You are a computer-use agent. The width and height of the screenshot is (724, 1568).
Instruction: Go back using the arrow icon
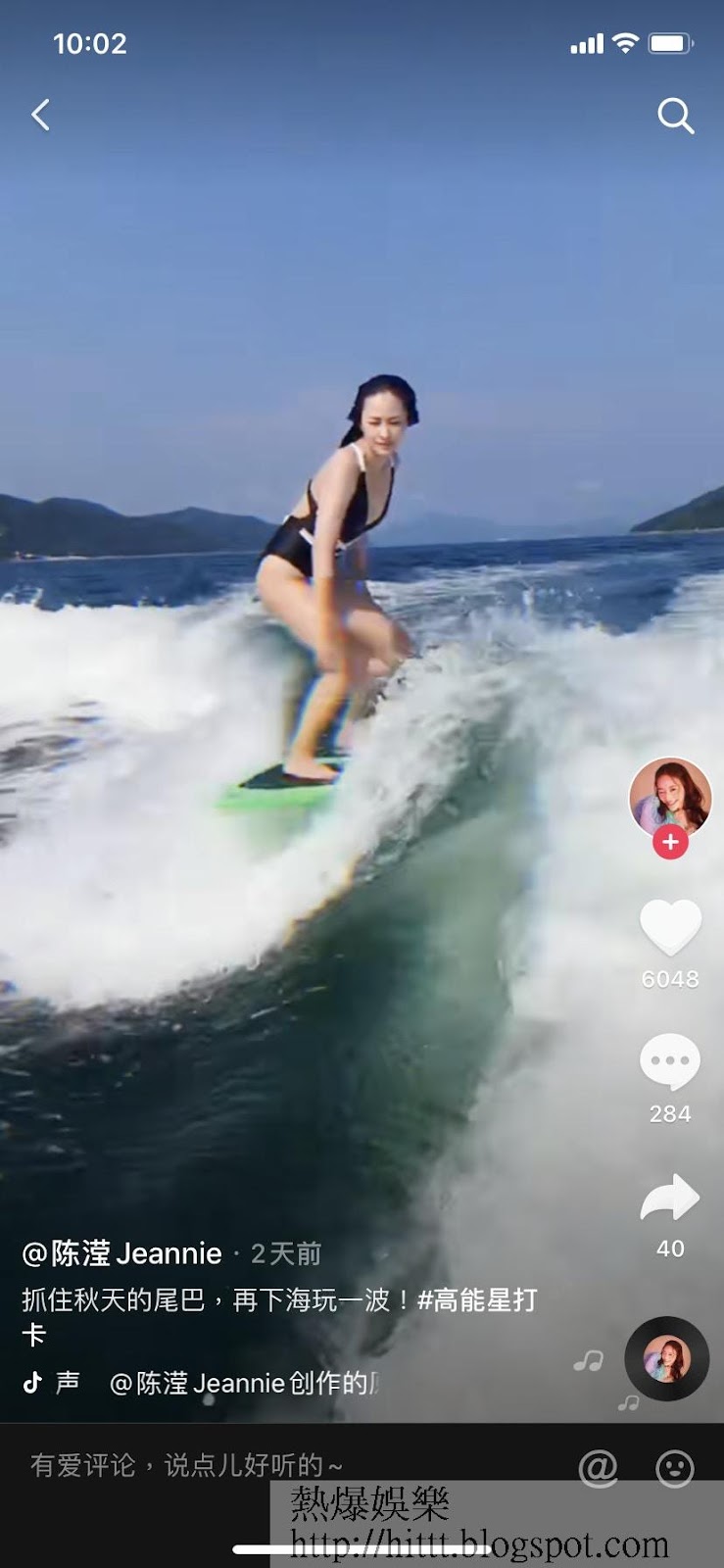40,115
